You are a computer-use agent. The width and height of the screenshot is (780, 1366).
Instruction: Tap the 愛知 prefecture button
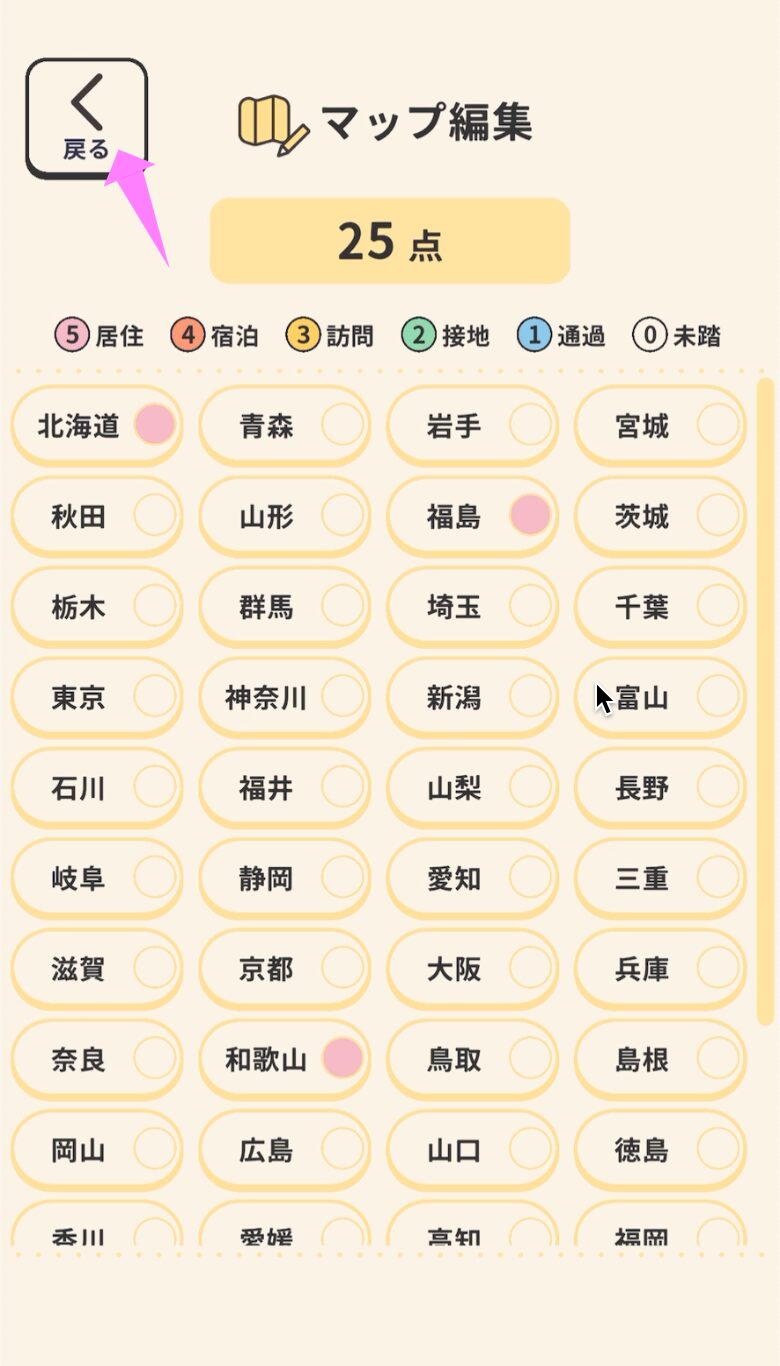coord(472,878)
